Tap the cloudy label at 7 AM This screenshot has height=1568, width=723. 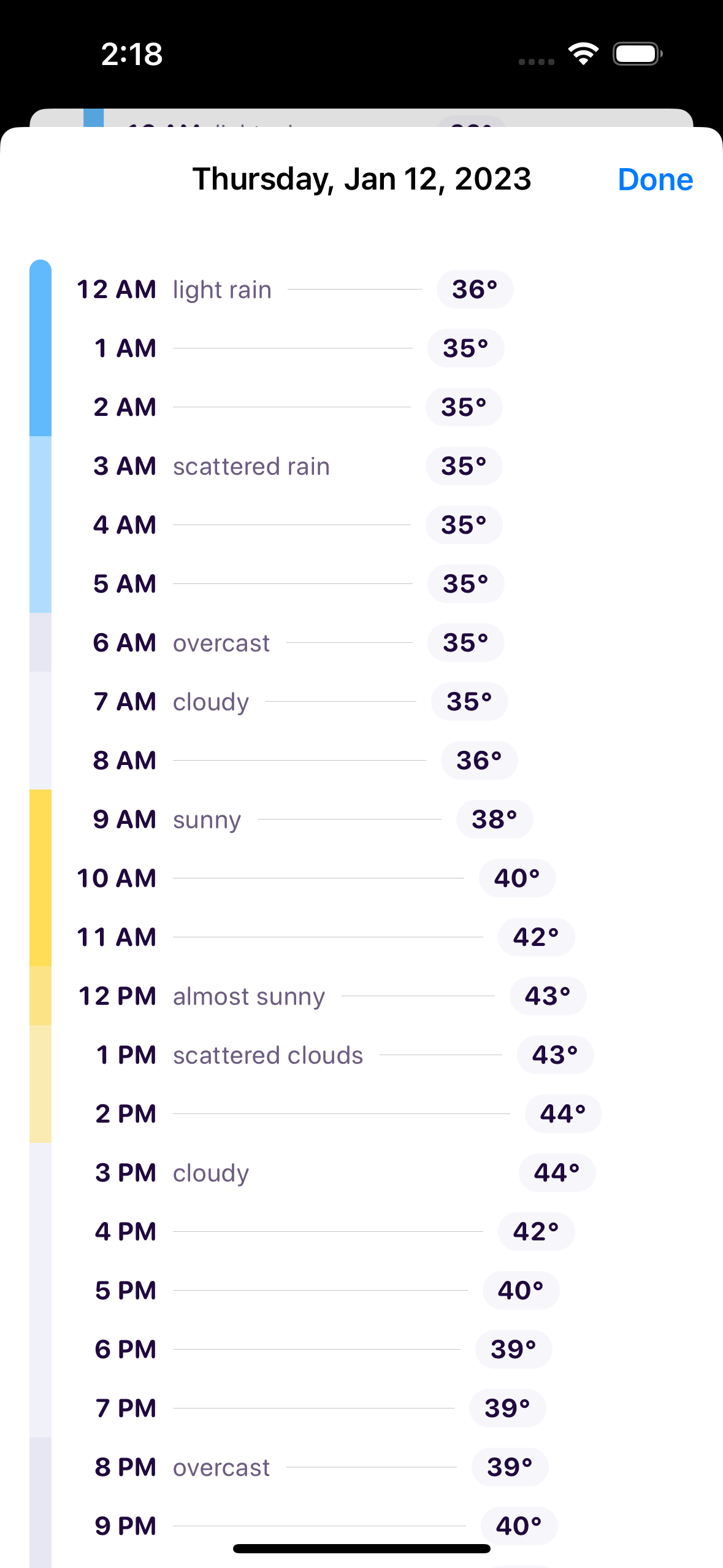click(210, 701)
